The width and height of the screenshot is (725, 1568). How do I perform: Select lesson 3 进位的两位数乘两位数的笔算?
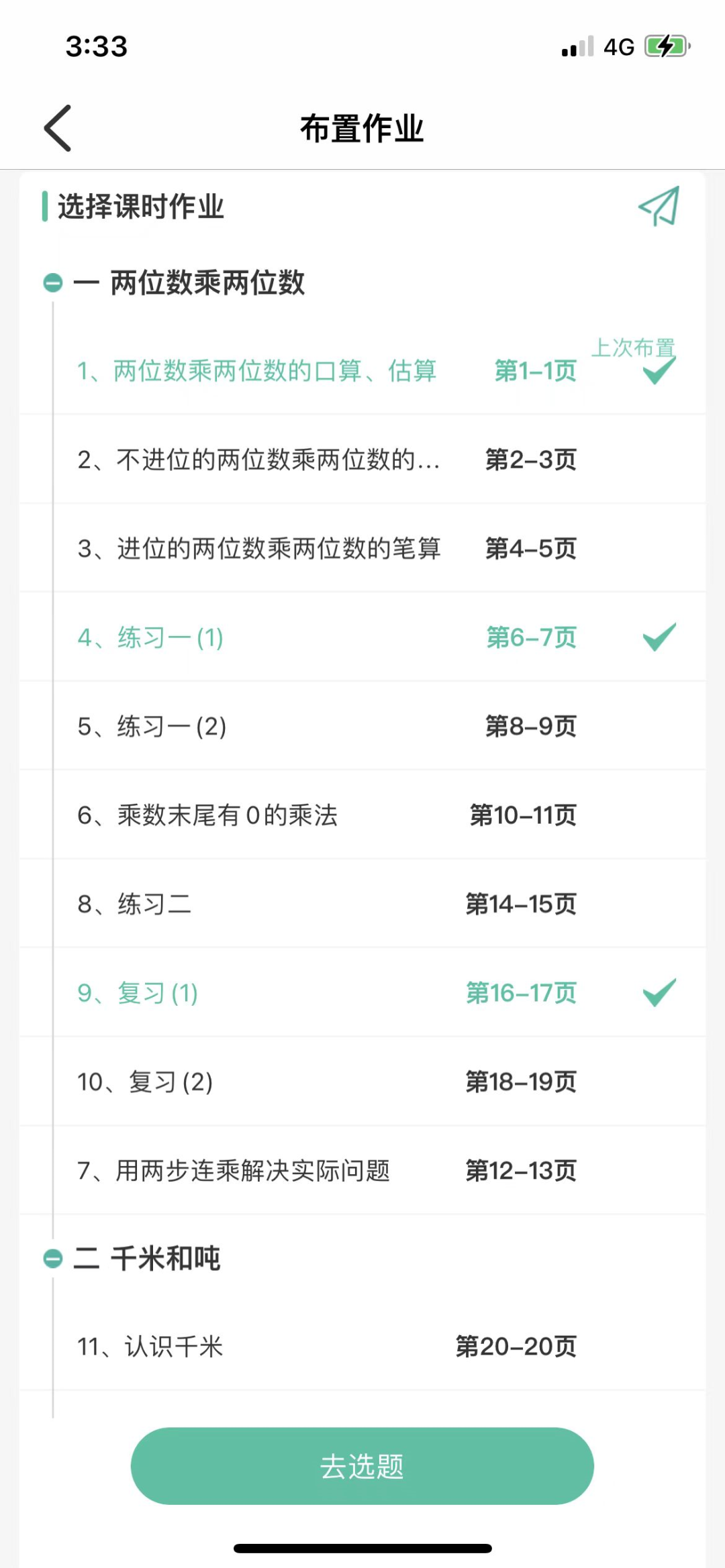click(x=362, y=549)
